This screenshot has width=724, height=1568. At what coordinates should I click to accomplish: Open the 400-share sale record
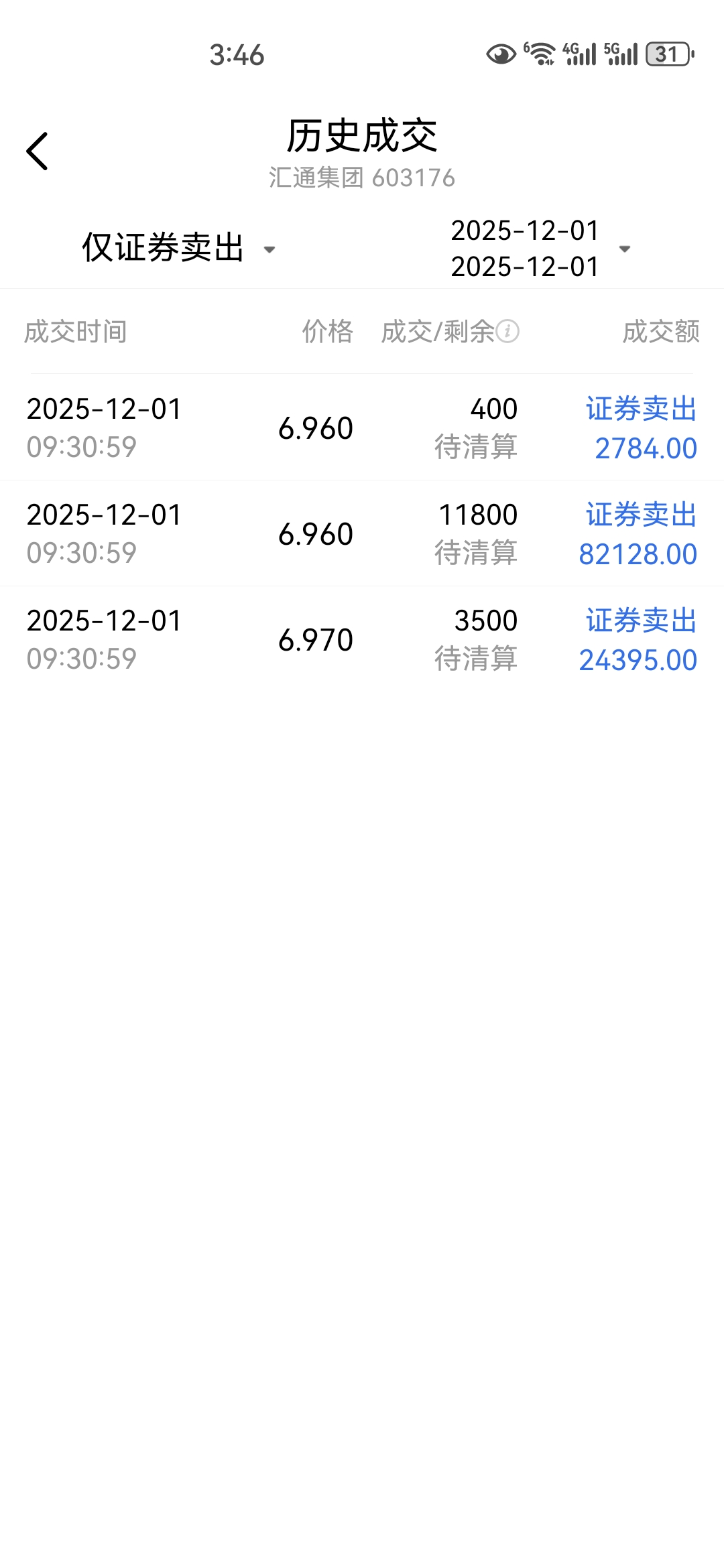362,428
